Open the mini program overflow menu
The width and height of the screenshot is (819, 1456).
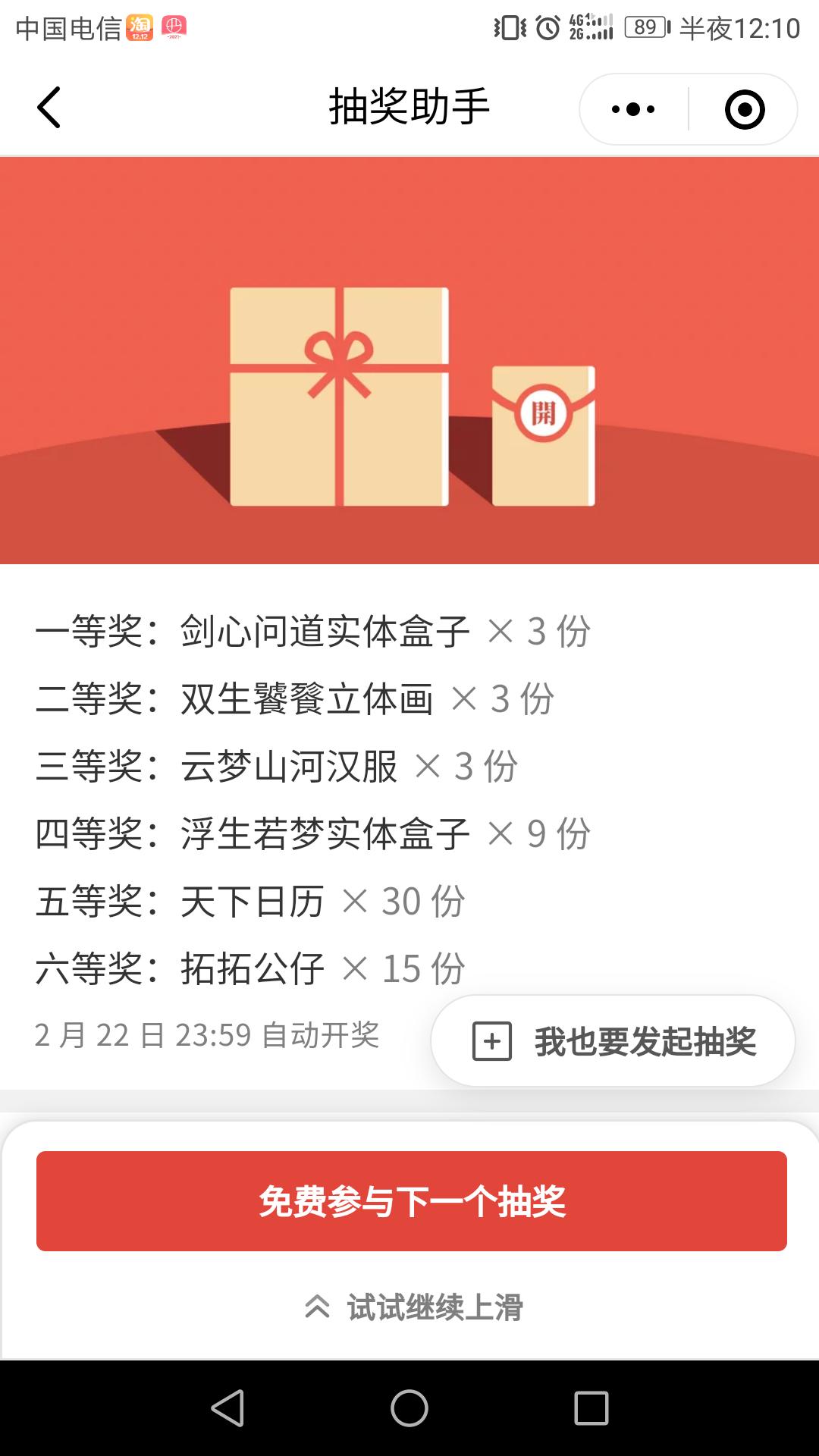pos(634,109)
